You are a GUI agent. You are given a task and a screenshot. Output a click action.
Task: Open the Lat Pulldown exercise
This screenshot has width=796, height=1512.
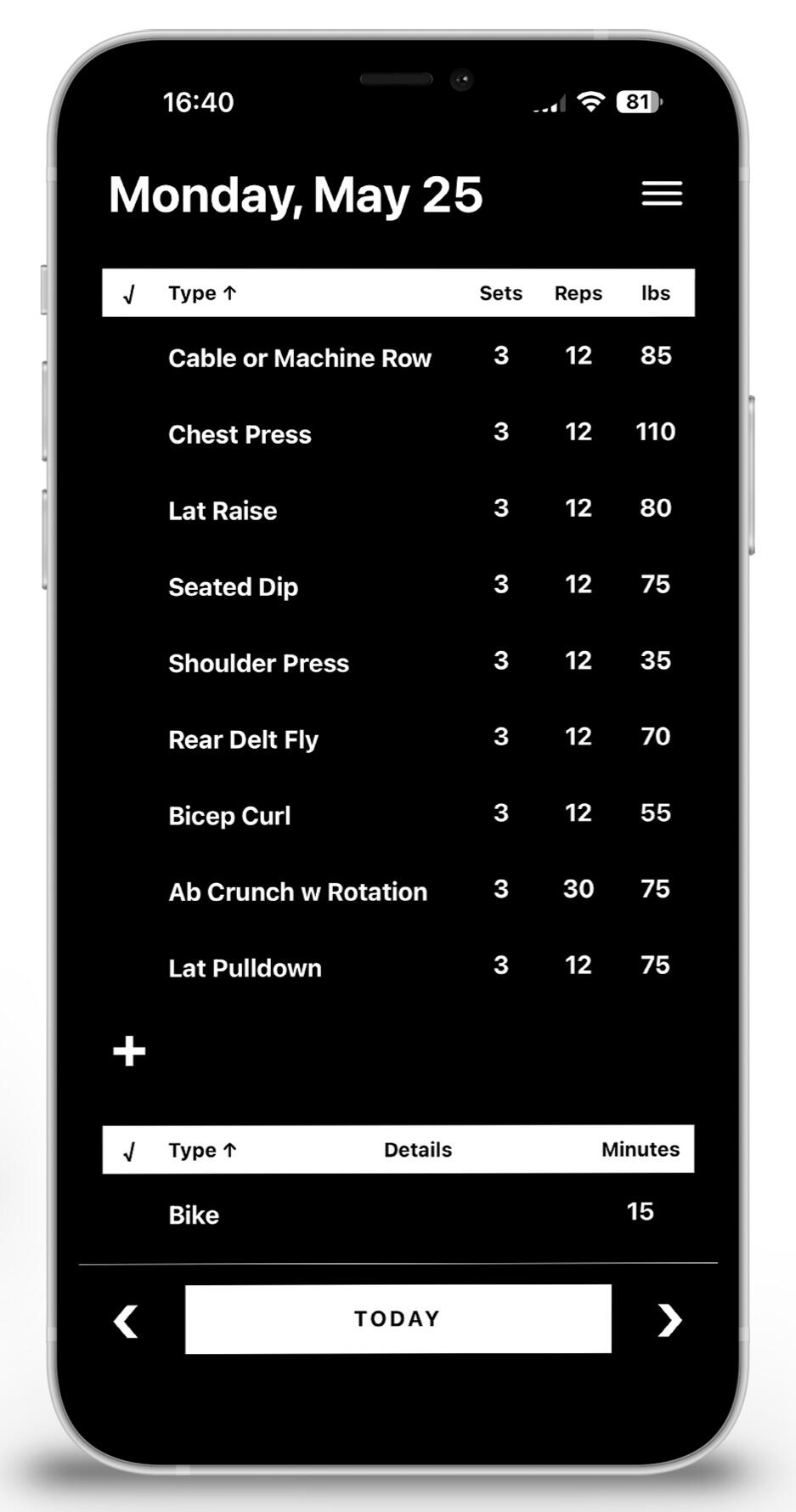[x=245, y=968]
